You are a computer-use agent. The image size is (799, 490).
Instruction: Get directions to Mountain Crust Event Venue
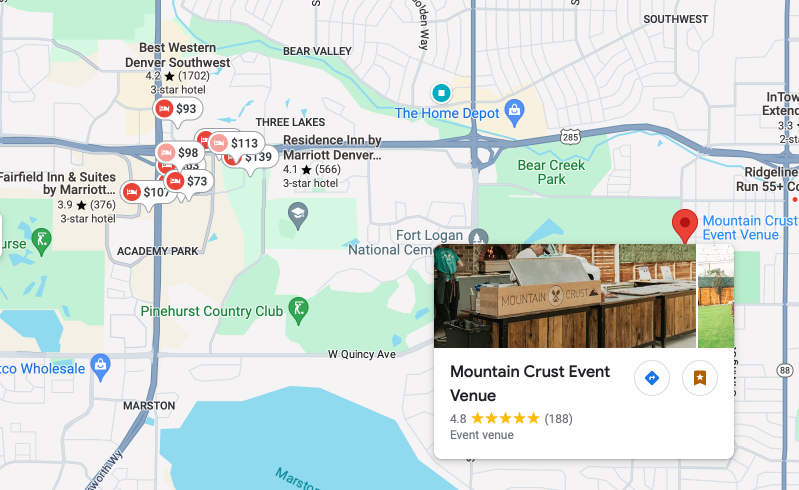click(x=652, y=378)
